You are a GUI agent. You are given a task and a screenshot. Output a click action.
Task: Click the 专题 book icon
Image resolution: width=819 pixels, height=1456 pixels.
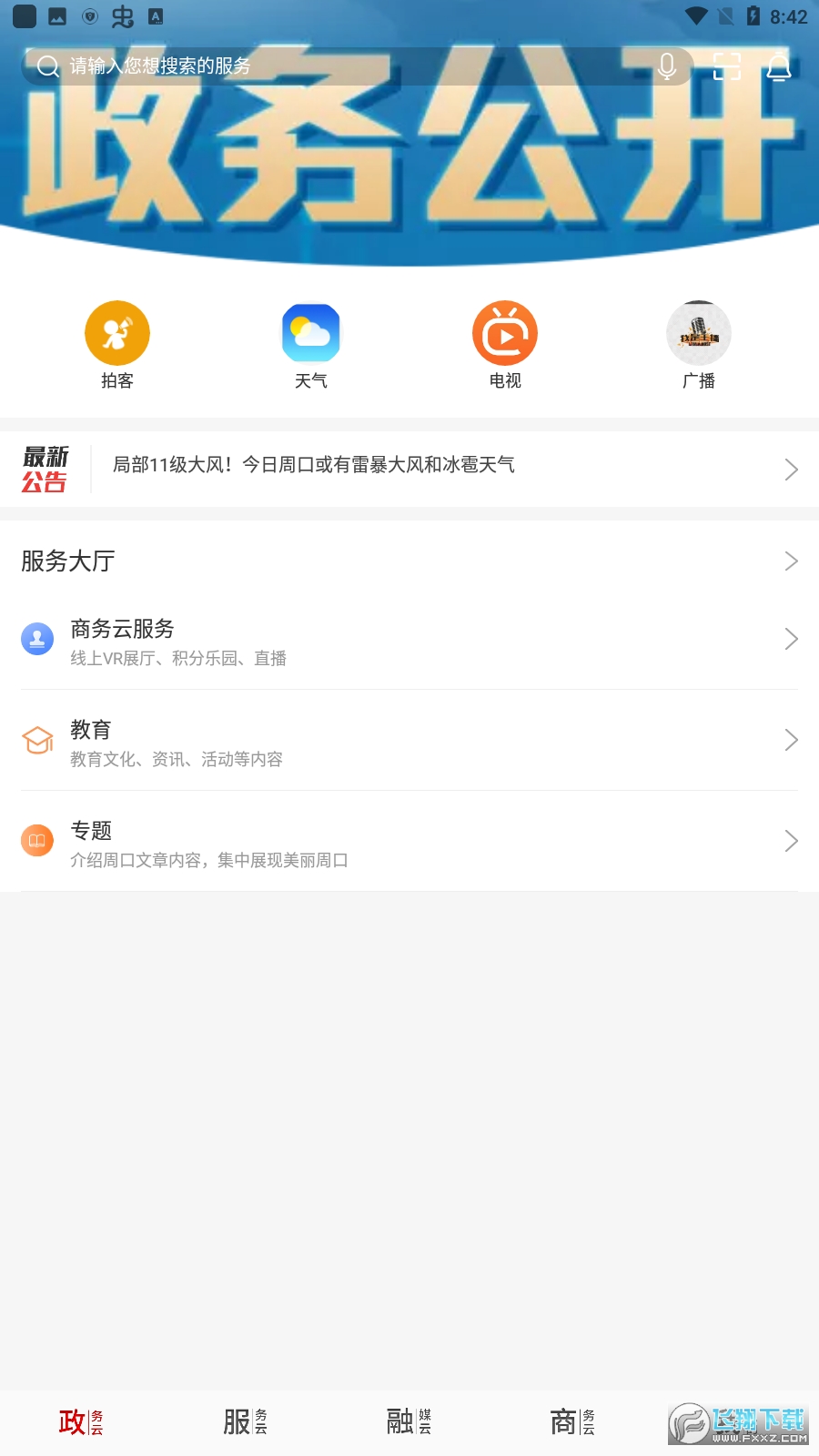tap(37, 841)
